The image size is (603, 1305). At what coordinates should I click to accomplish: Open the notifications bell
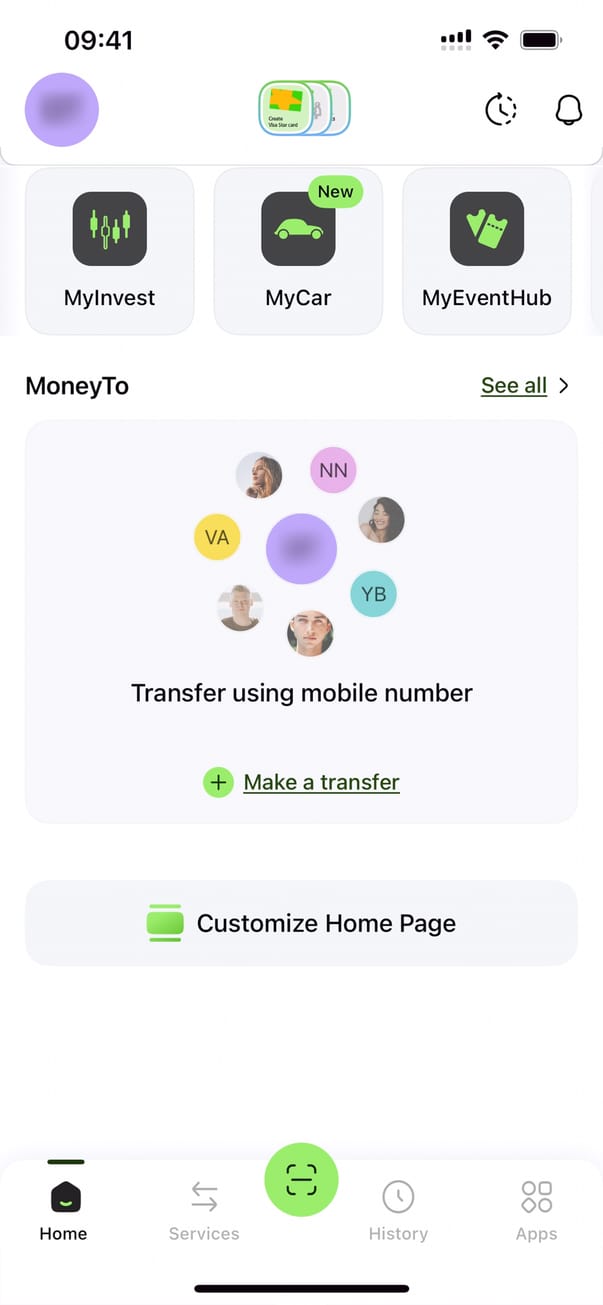pos(568,109)
